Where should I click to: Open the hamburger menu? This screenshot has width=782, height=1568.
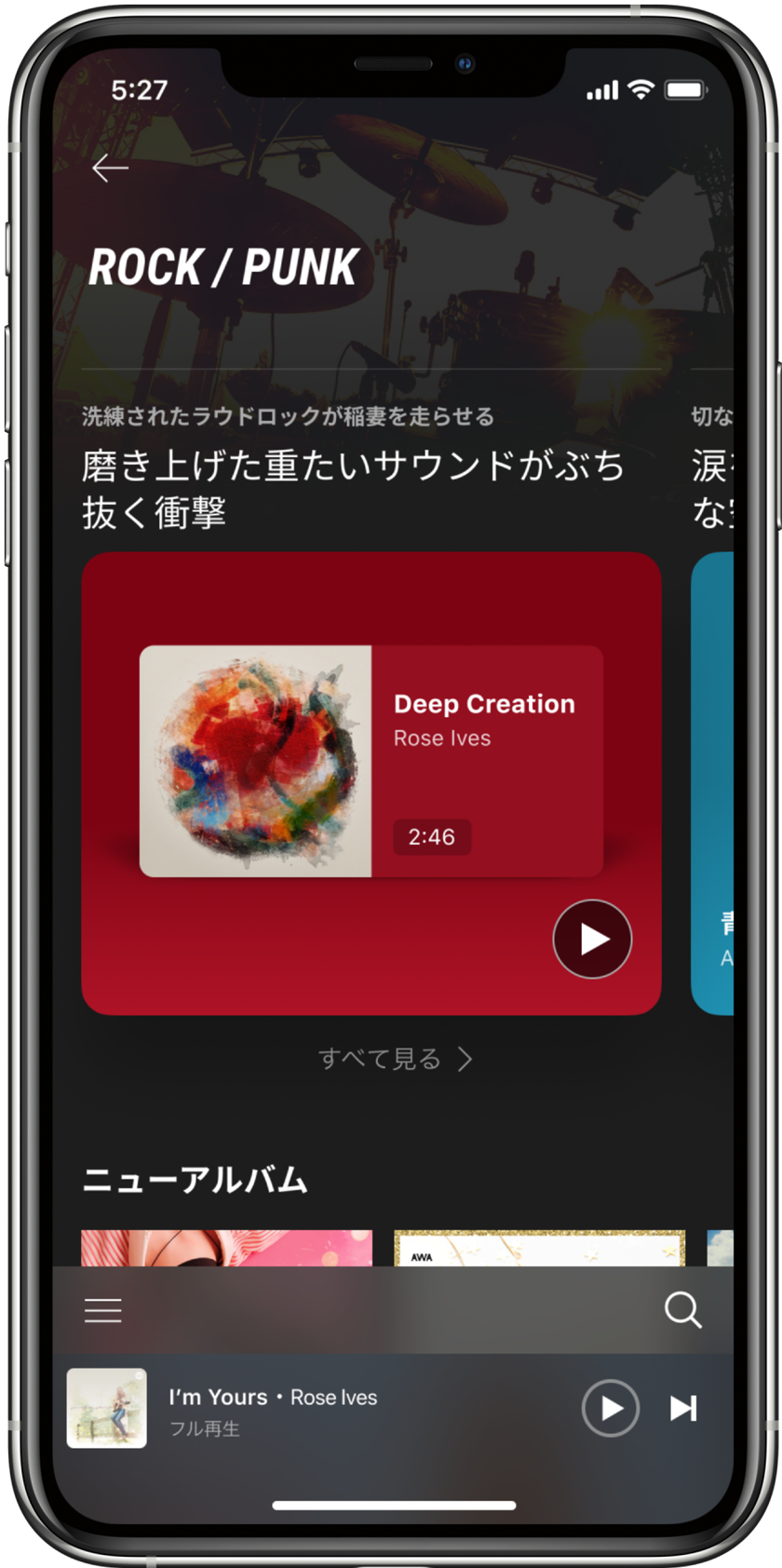point(103,1310)
